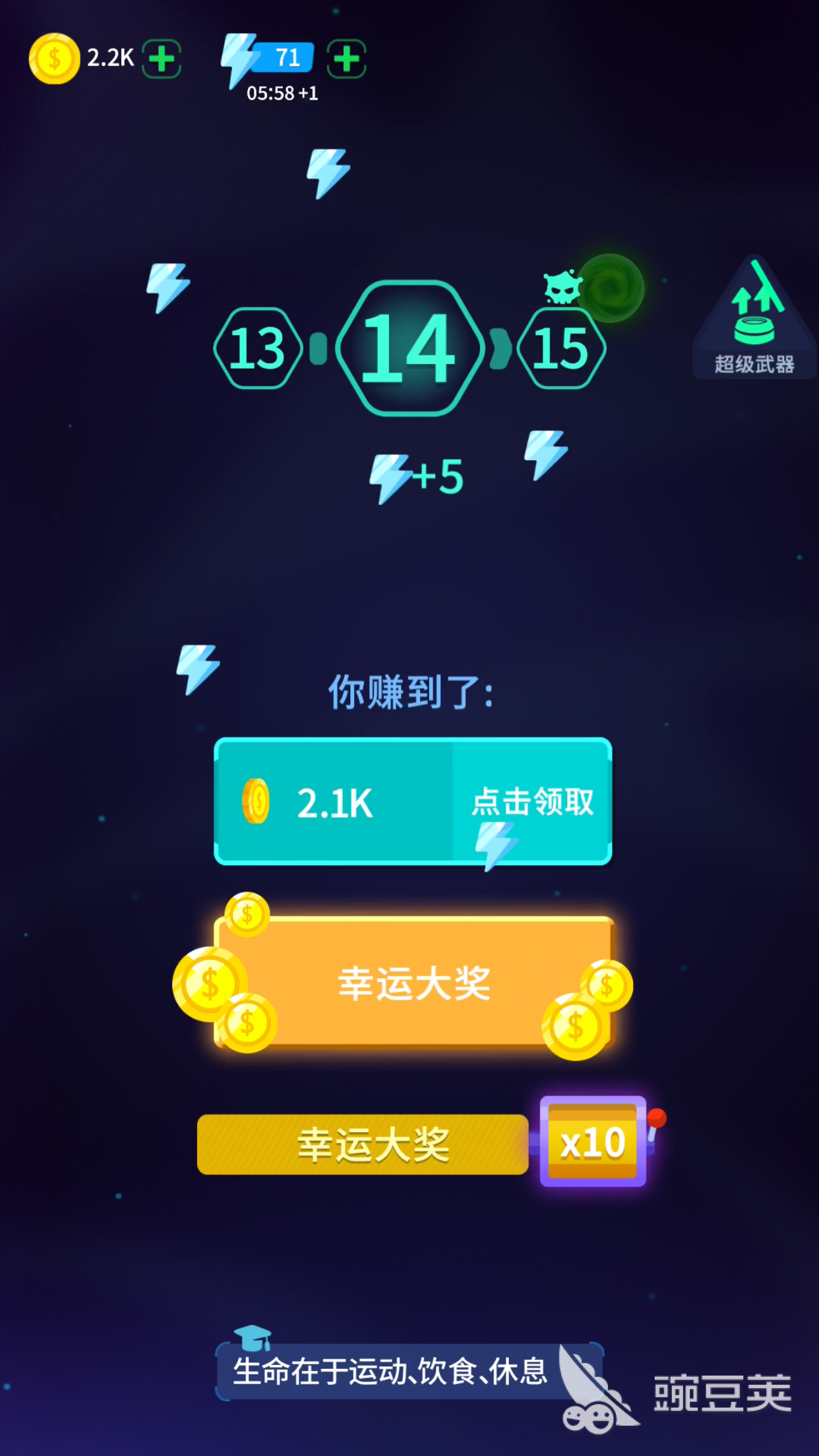Tap the plus icon next to coins
Image resolution: width=819 pixels, height=1456 pixels.
[x=162, y=59]
